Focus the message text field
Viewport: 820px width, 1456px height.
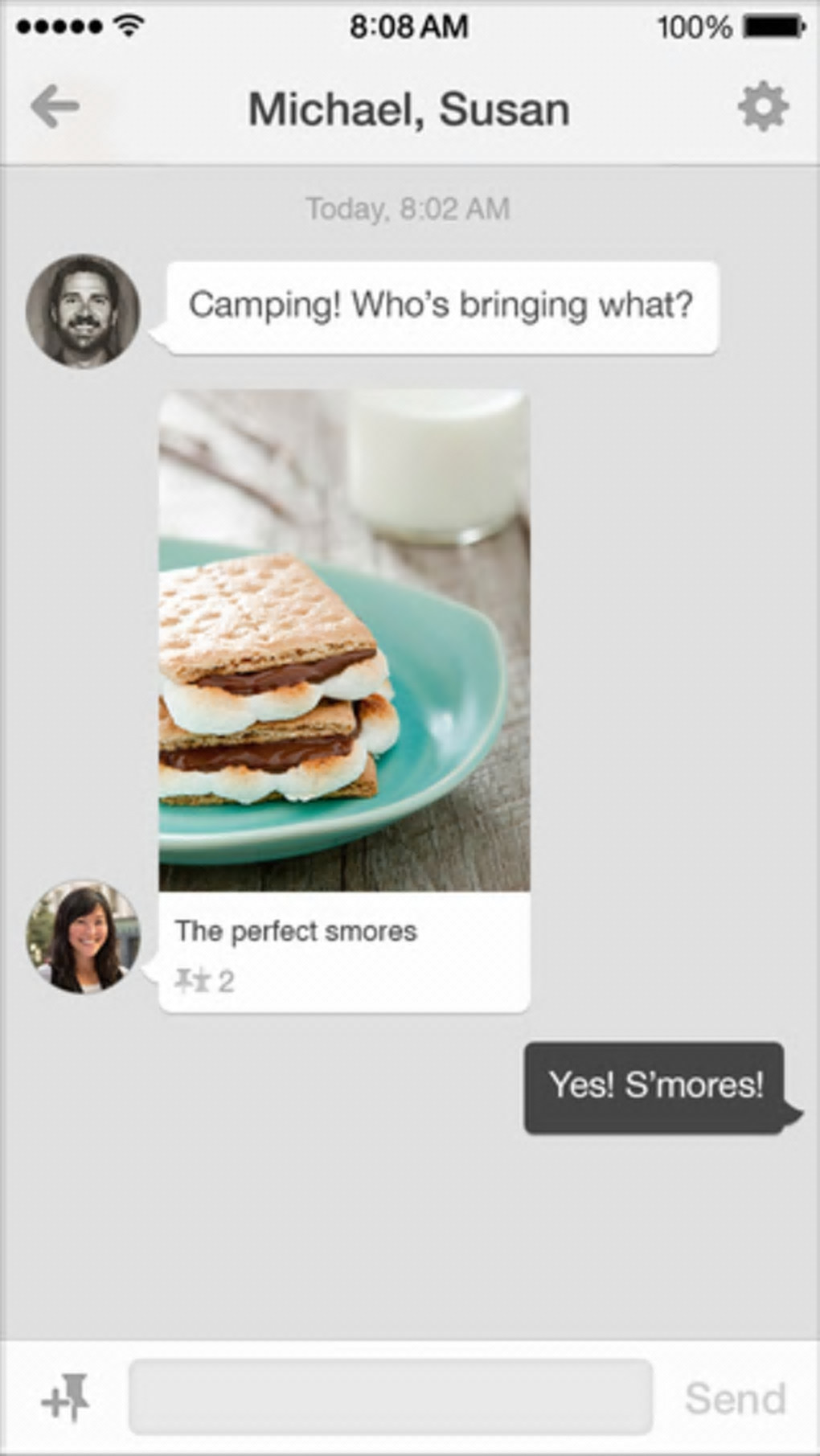(391, 1397)
